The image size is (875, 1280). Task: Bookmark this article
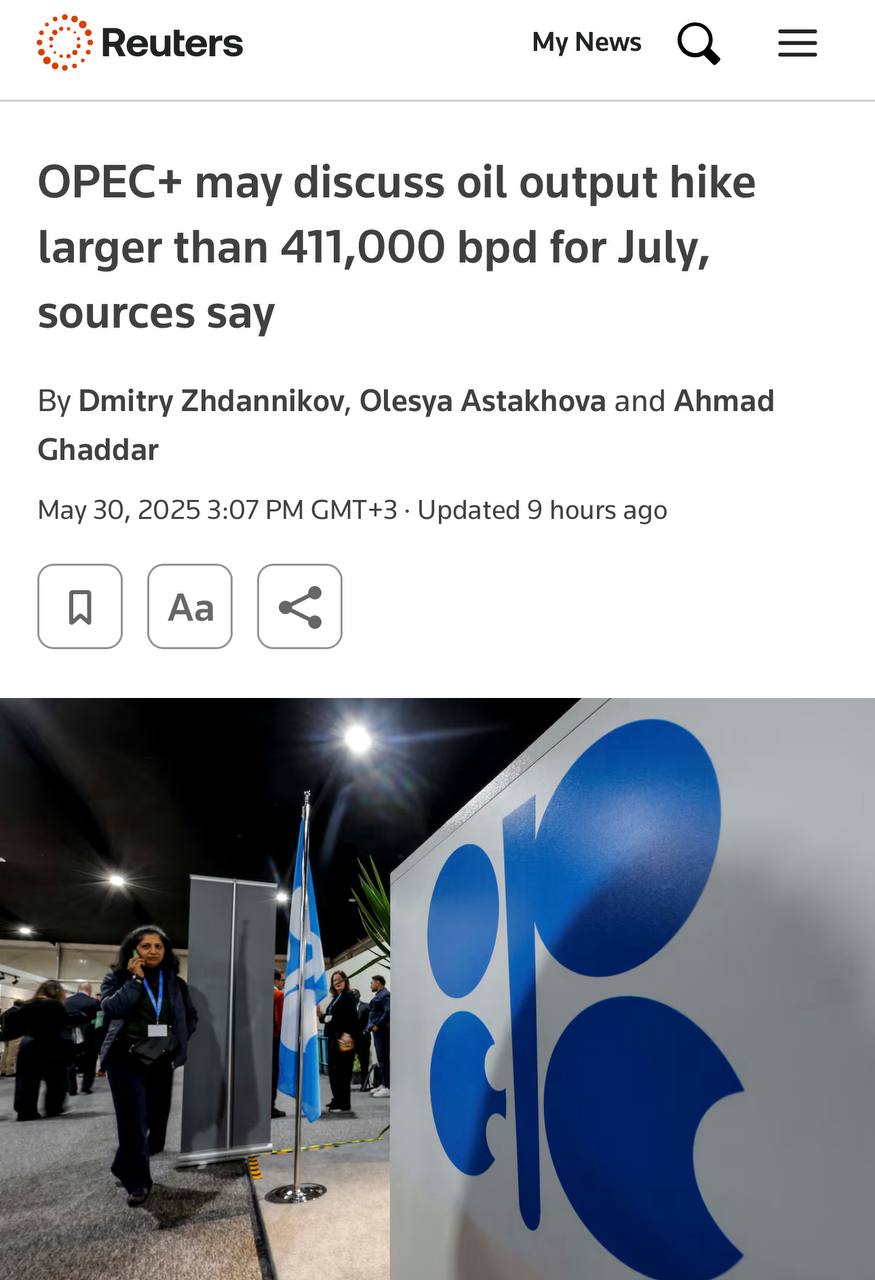(x=80, y=606)
